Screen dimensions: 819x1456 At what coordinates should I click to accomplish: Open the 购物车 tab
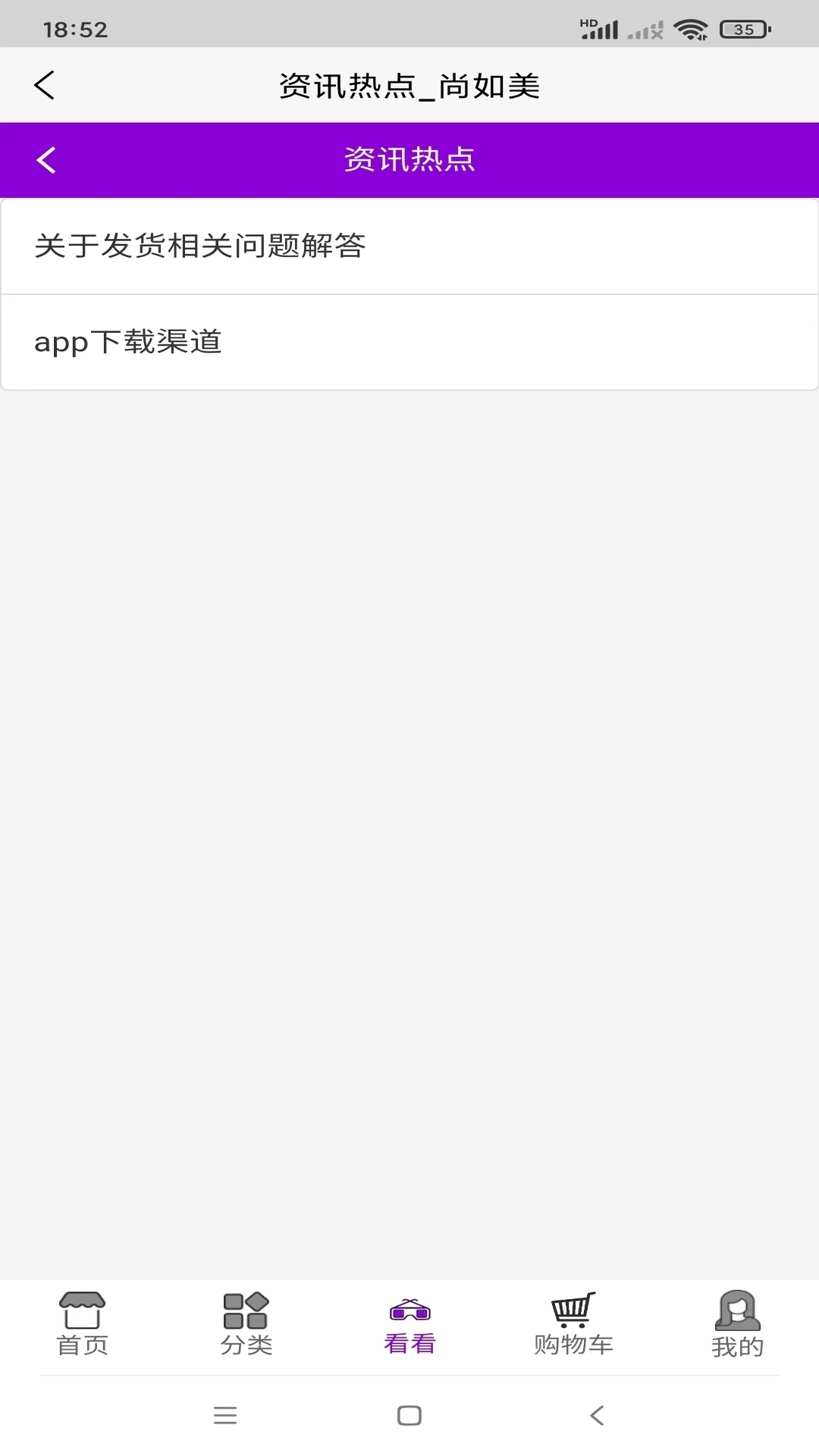click(573, 1324)
